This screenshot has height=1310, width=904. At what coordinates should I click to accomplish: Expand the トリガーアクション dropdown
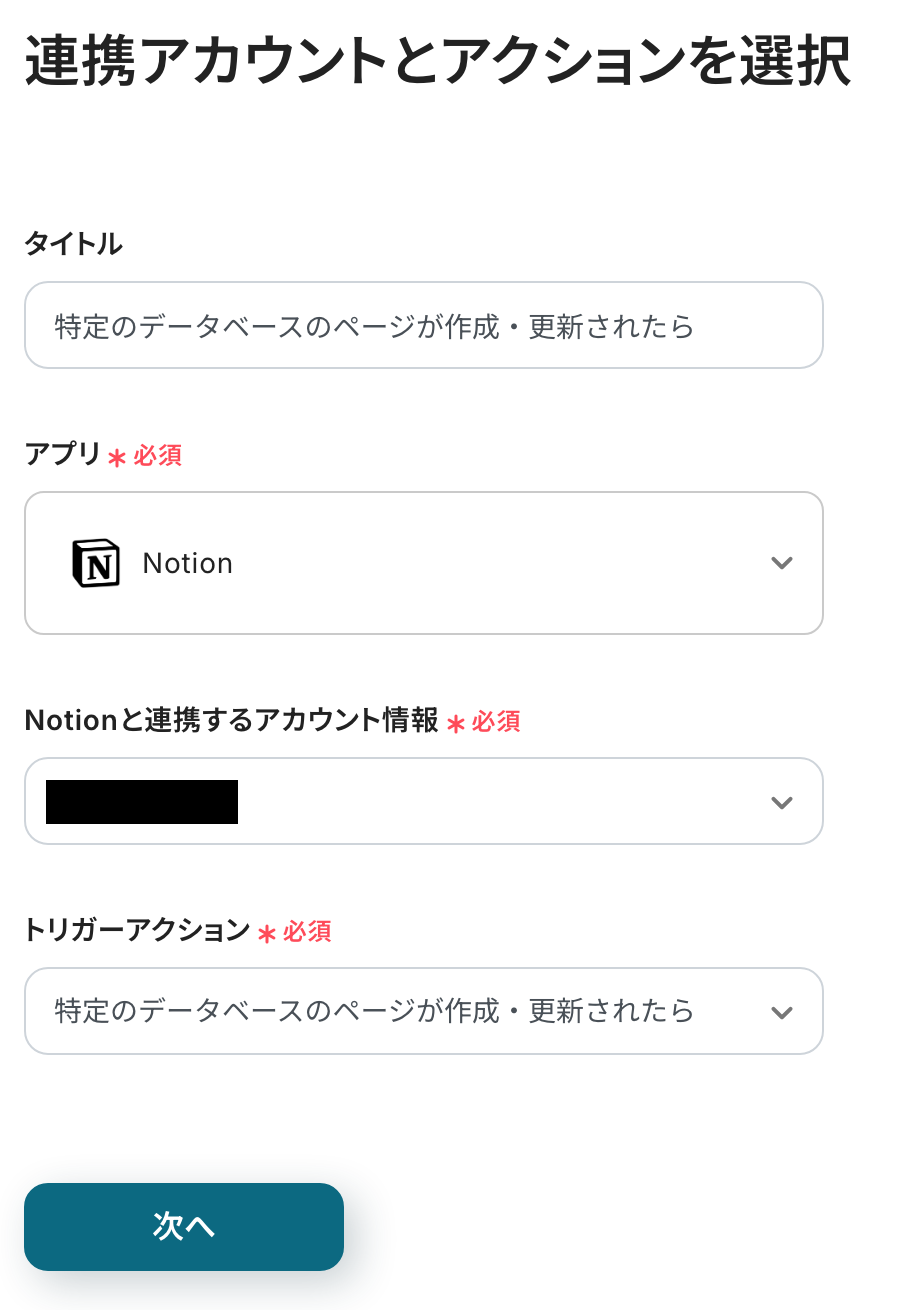(x=423, y=1011)
